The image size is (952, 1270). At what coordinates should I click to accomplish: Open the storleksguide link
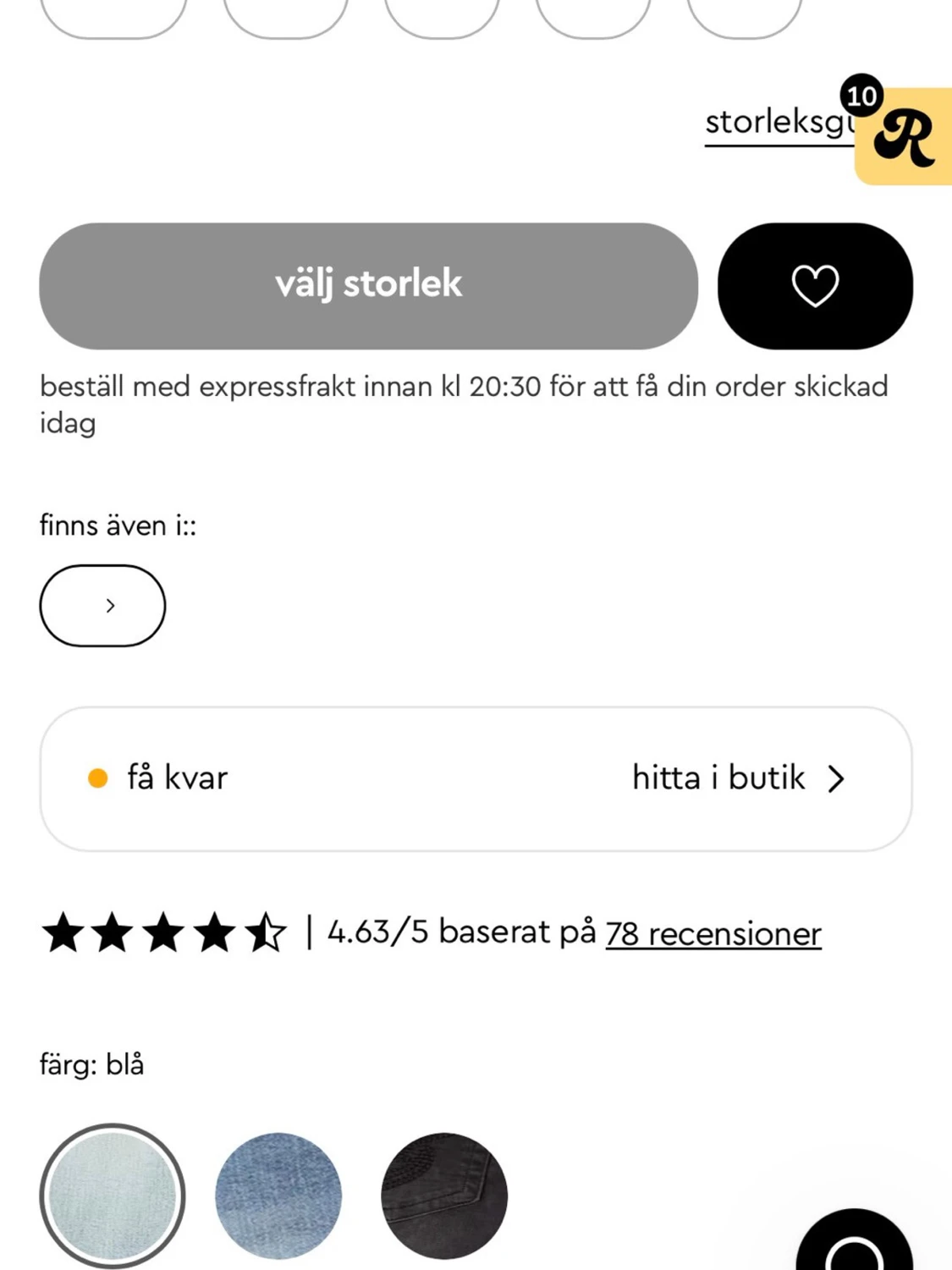pos(777,124)
